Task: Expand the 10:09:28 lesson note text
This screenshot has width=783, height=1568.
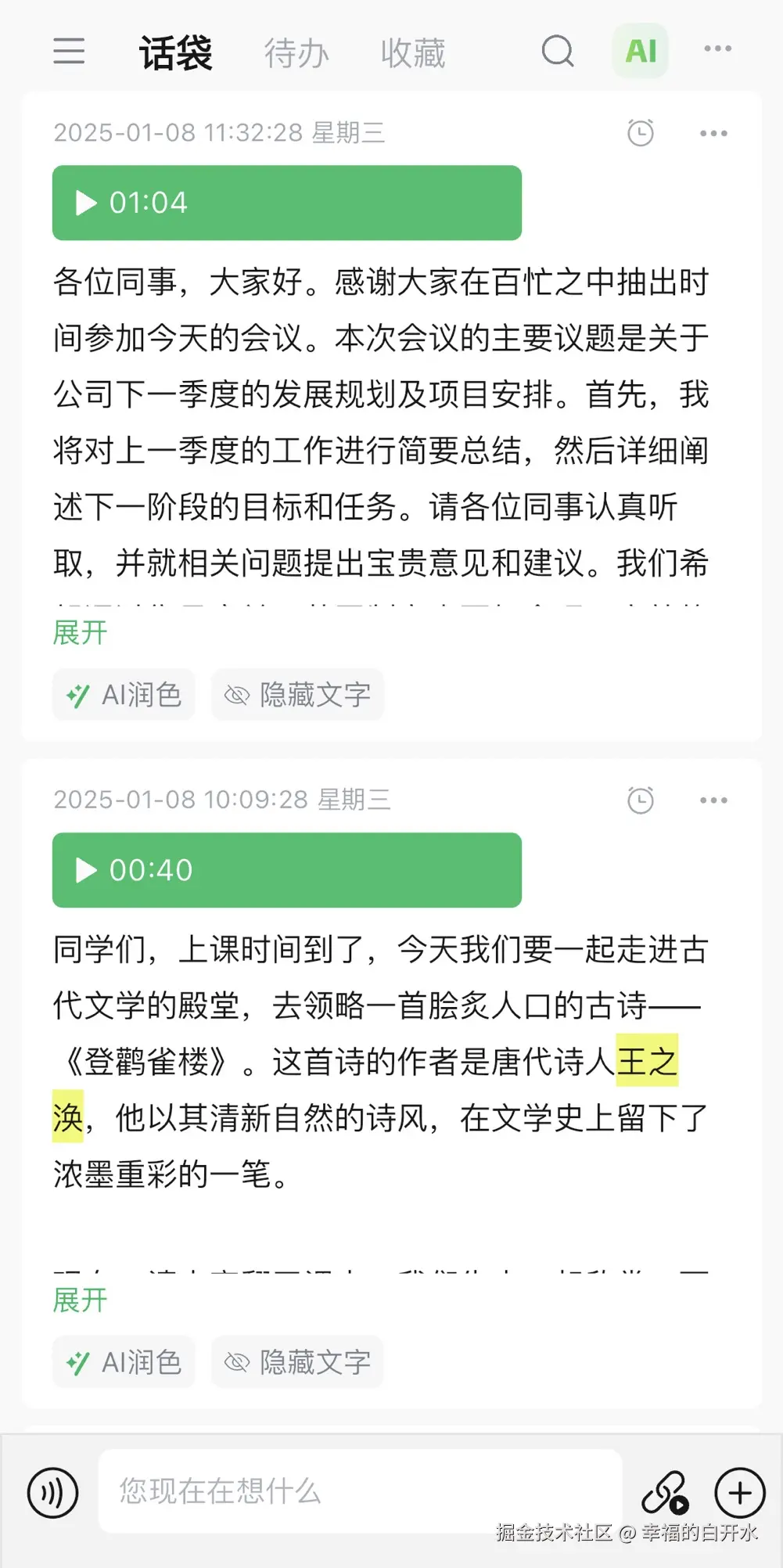Action: pyautogui.click(x=80, y=1300)
